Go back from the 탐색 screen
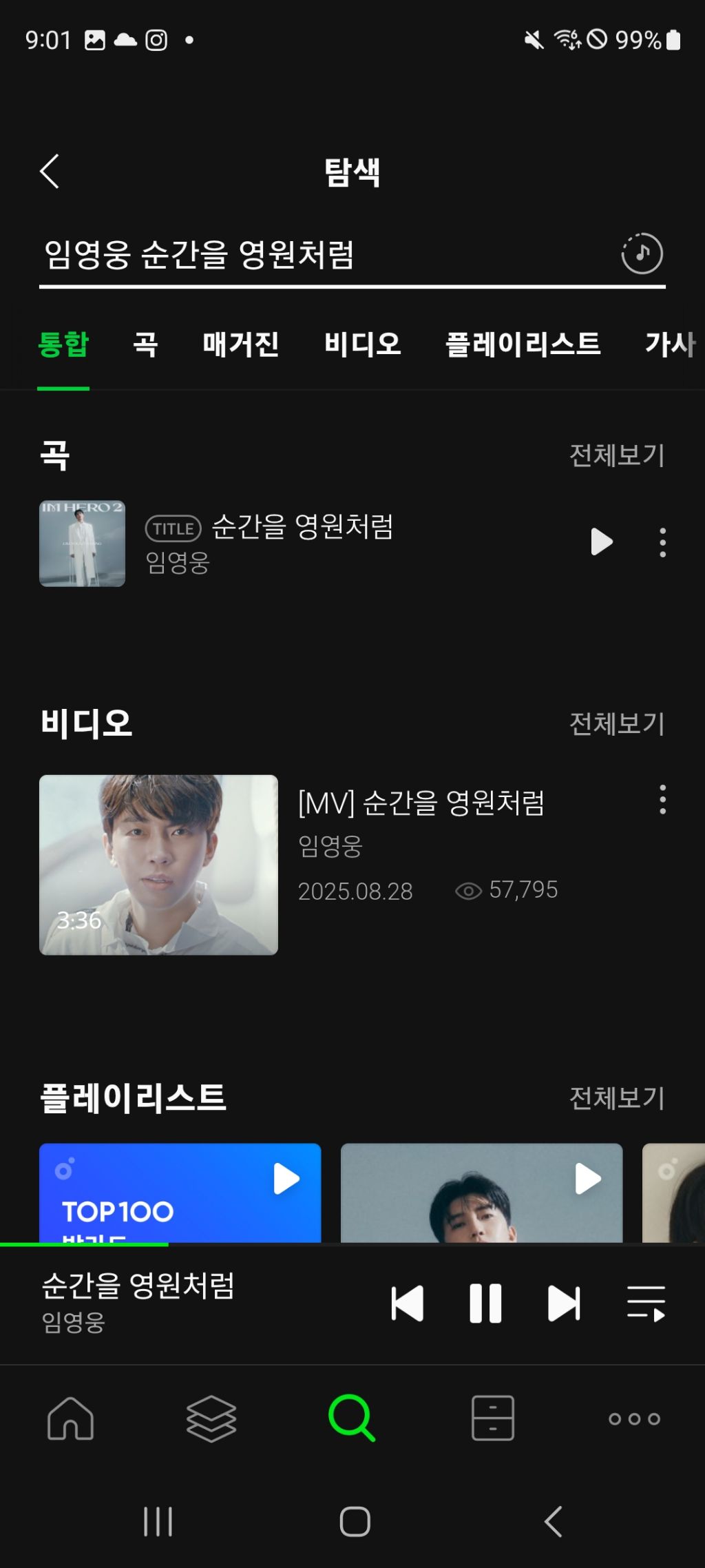Viewport: 705px width, 1568px height. click(x=50, y=172)
